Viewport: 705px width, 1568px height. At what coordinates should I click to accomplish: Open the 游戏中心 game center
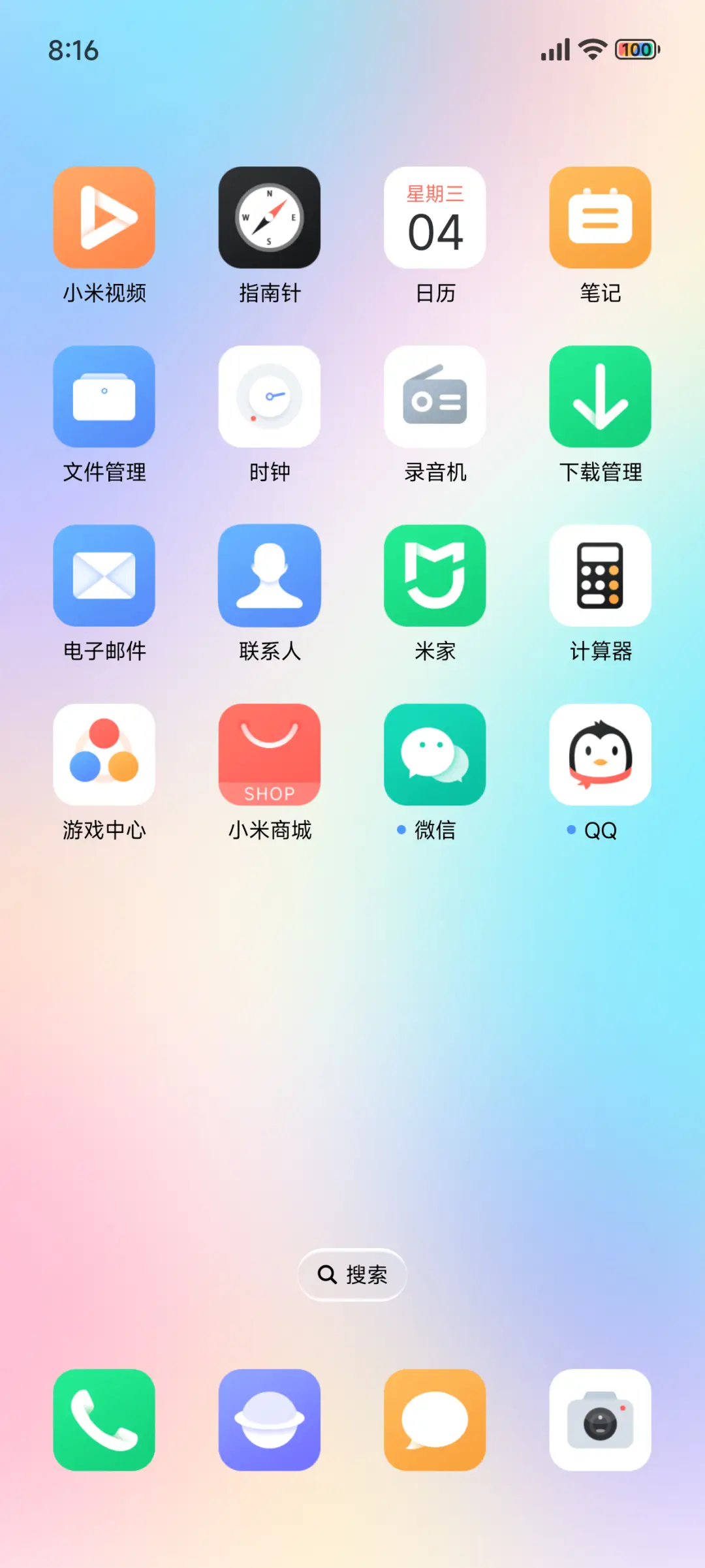tap(104, 755)
